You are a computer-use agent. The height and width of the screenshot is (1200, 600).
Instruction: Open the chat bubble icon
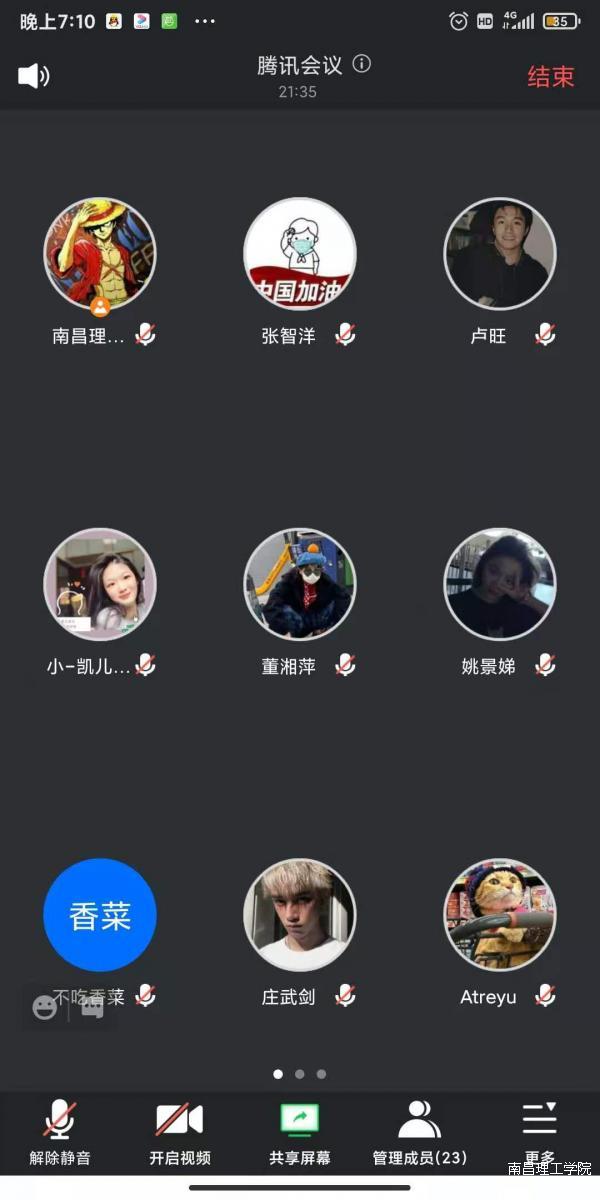[92, 1007]
